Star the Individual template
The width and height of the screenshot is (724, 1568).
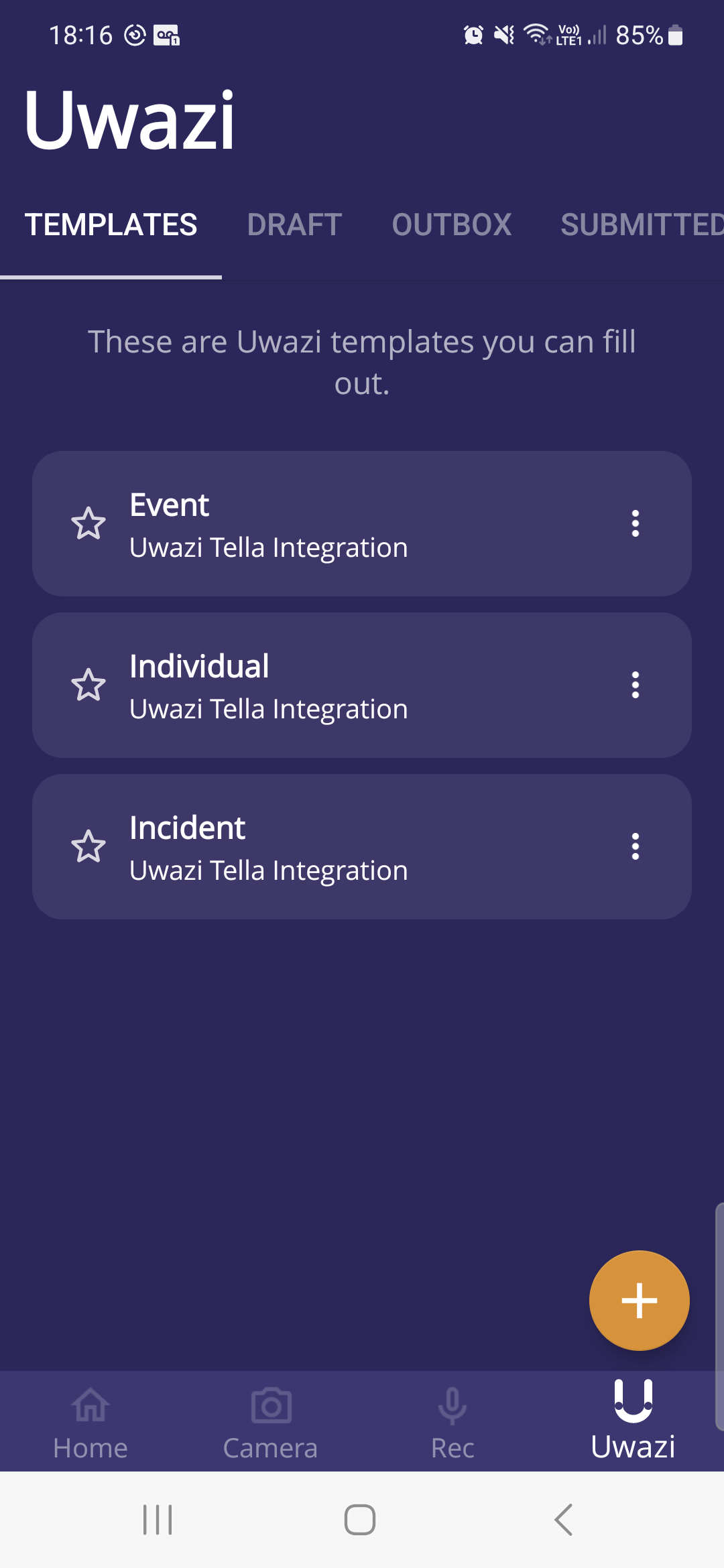[x=88, y=685]
